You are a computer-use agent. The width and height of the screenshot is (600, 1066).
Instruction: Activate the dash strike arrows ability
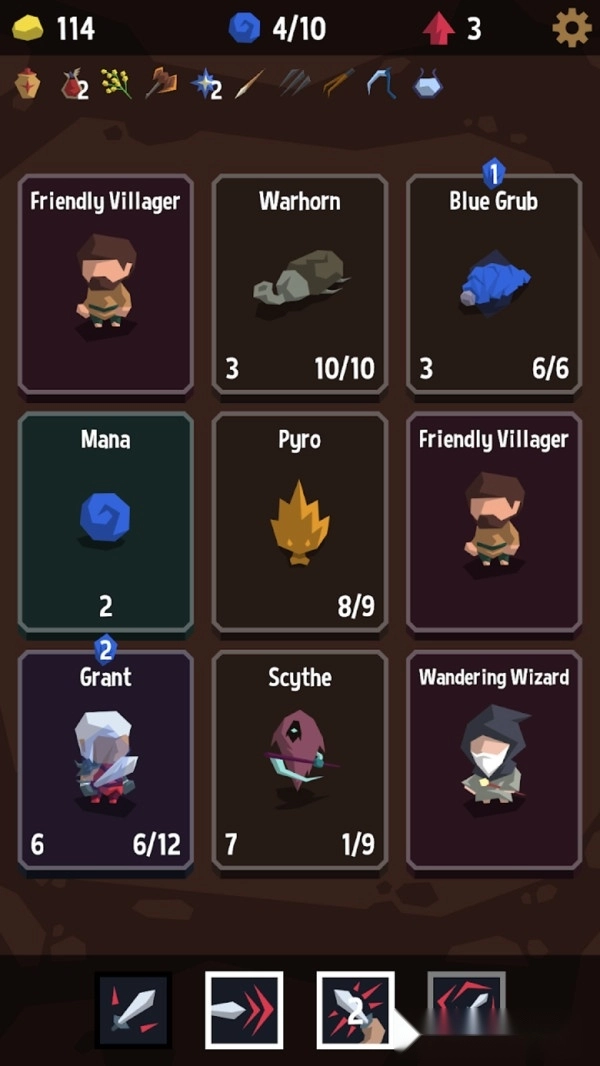(x=244, y=1009)
